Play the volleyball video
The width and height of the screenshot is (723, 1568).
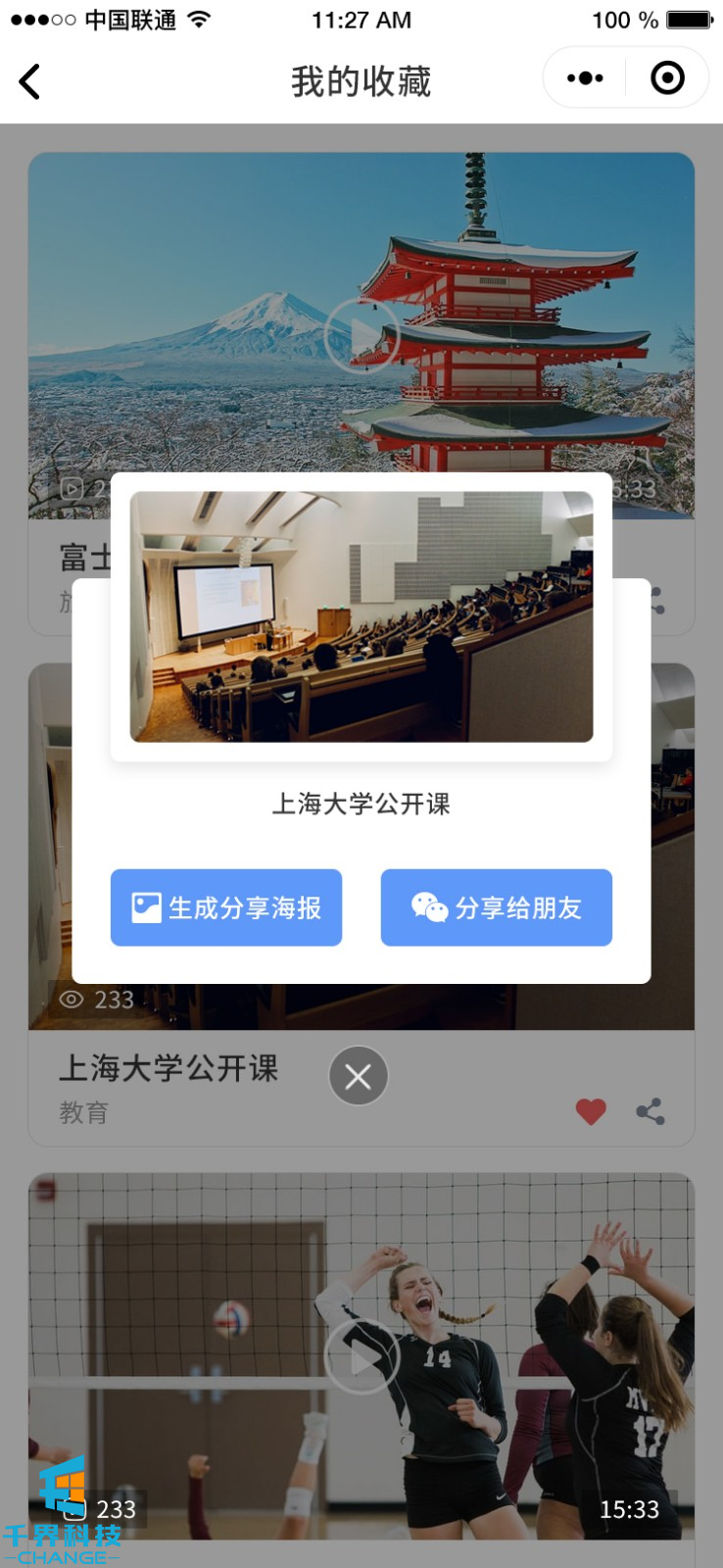click(361, 1357)
